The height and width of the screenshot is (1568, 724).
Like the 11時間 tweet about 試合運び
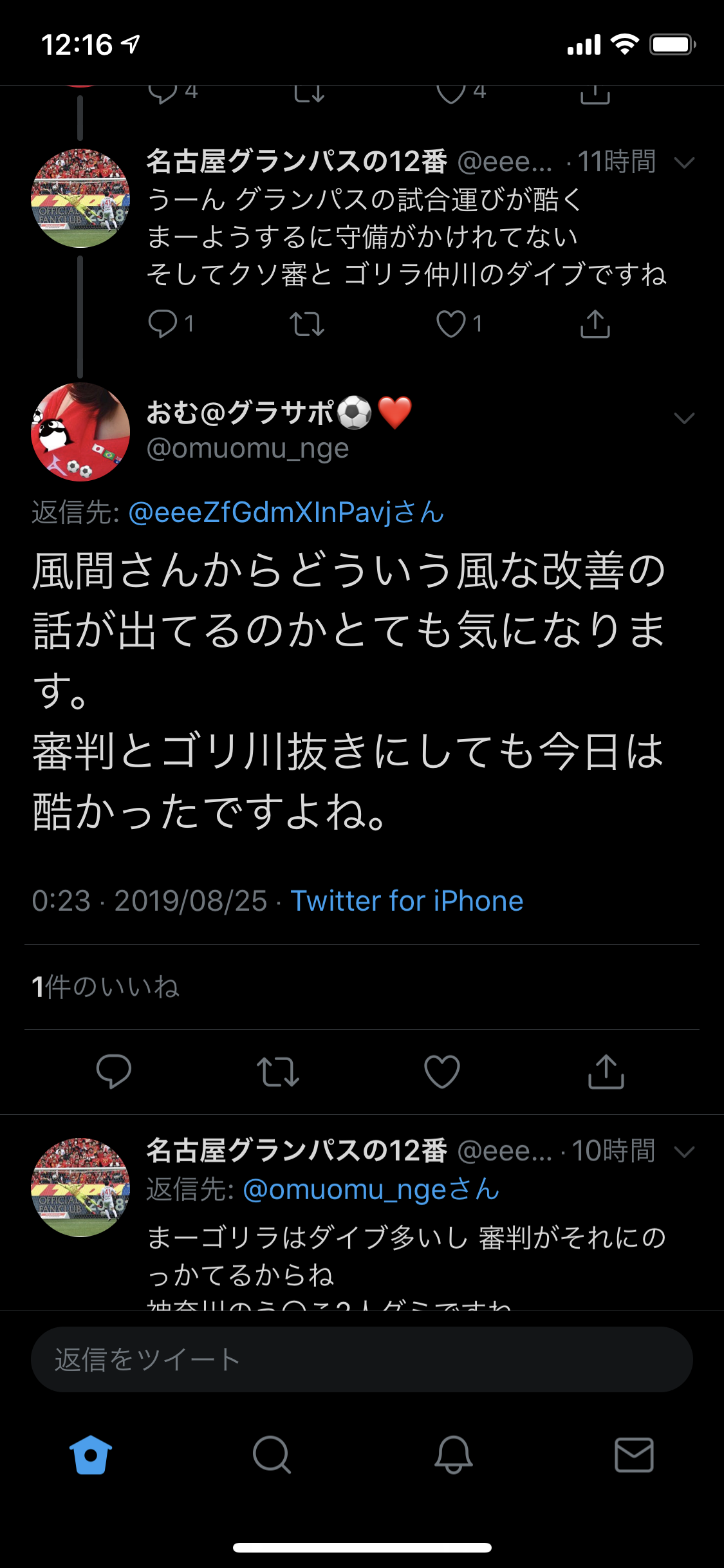pyautogui.click(x=451, y=324)
